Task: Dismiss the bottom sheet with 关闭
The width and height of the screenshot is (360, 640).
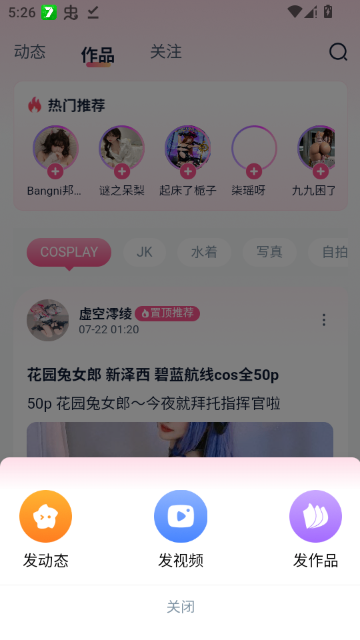Action: coord(180,607)
